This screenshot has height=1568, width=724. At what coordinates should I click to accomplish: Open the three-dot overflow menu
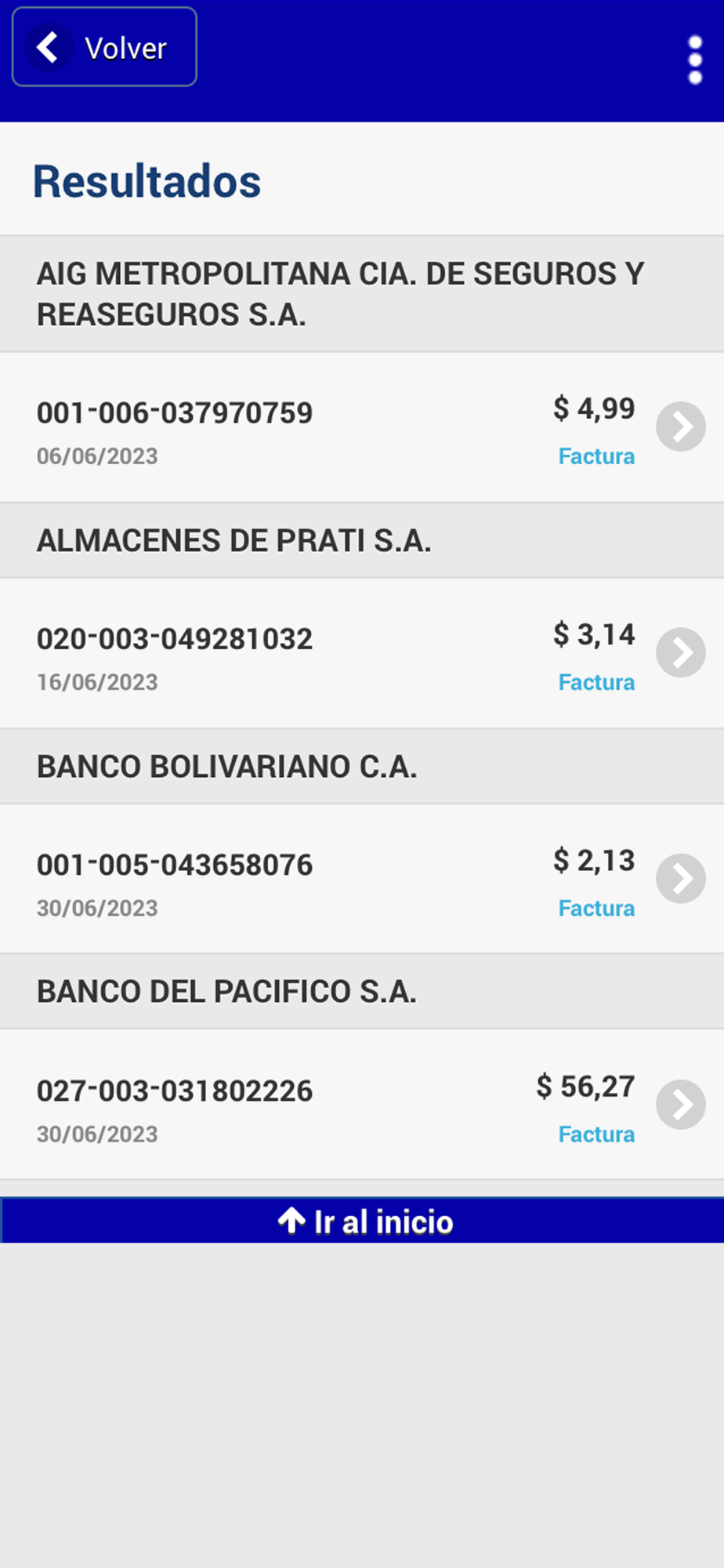pyautogui.click(x=694, y=60)
